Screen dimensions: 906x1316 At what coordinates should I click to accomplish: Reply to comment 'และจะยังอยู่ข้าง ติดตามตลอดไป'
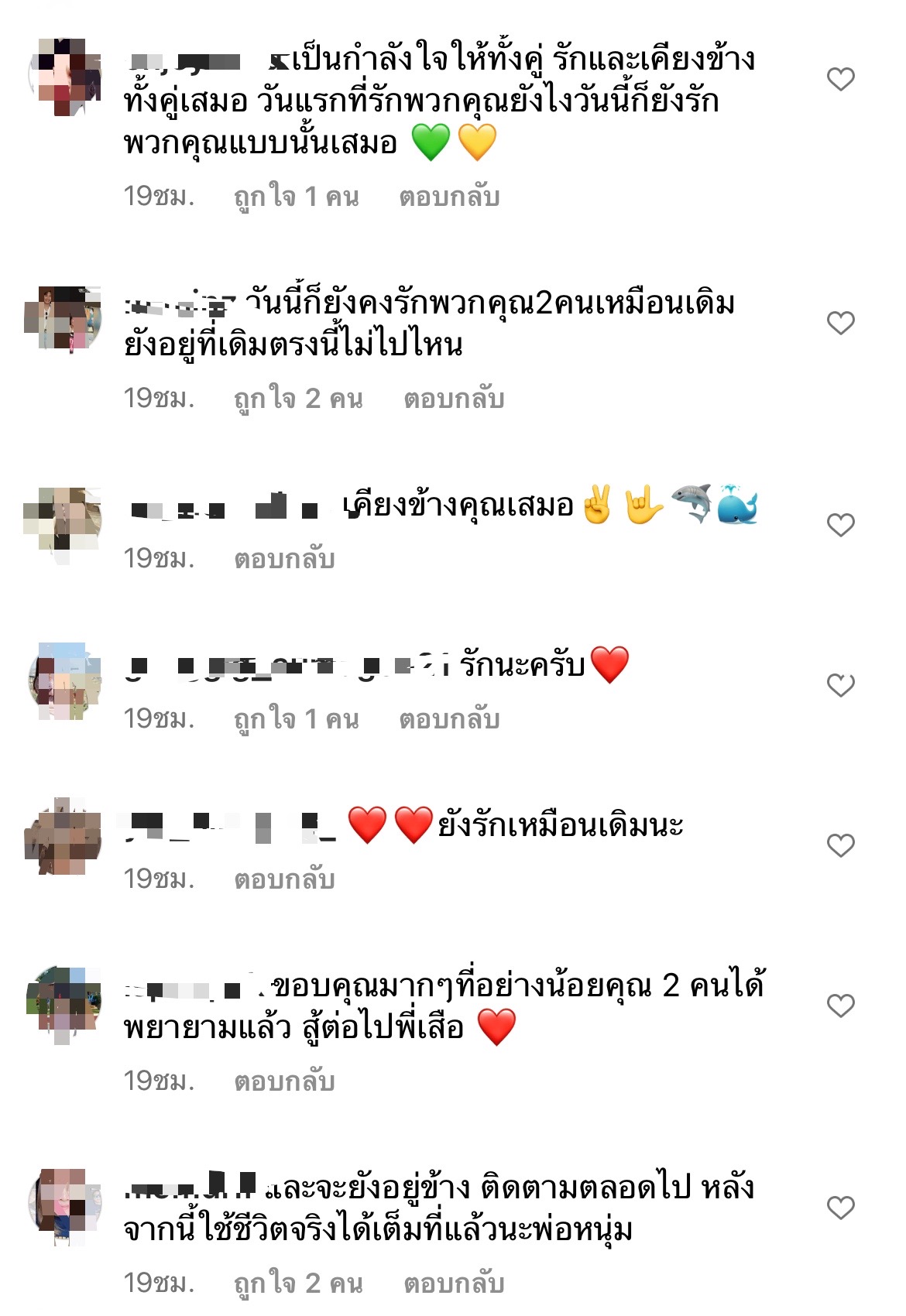click(x=454, y=1284)
